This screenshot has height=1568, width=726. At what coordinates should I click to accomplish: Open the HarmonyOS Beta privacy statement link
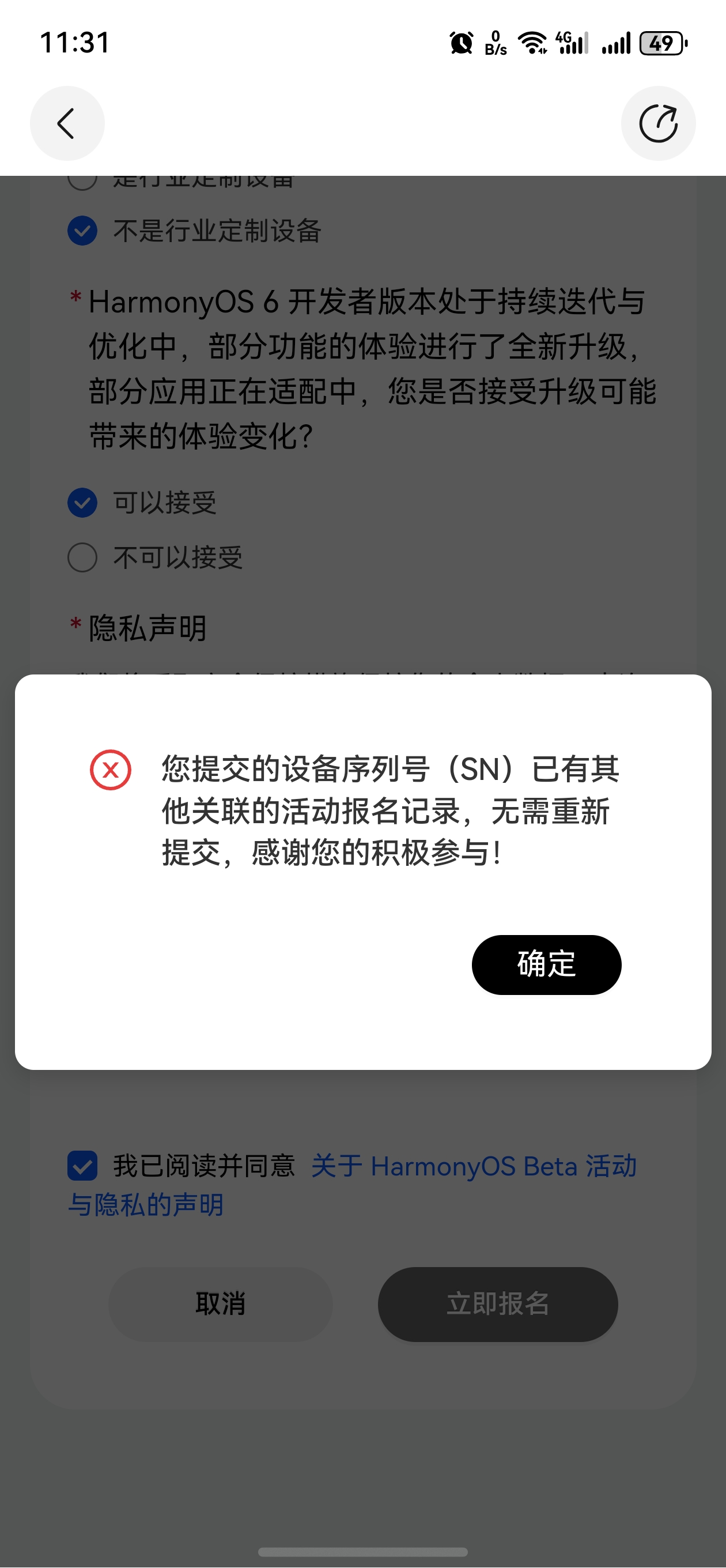(473, 1167)
